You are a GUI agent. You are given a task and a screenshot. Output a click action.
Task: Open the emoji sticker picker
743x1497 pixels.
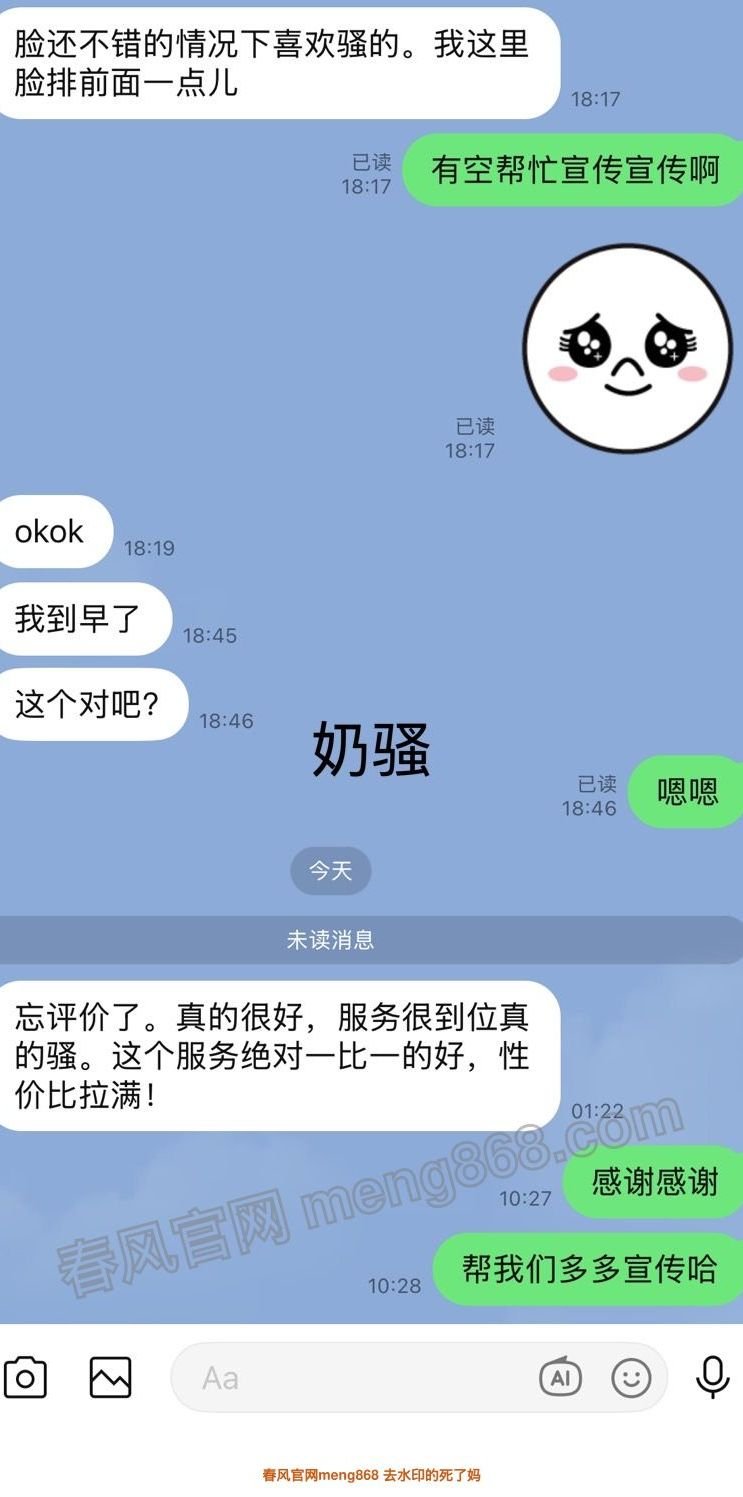point(631,1378)
